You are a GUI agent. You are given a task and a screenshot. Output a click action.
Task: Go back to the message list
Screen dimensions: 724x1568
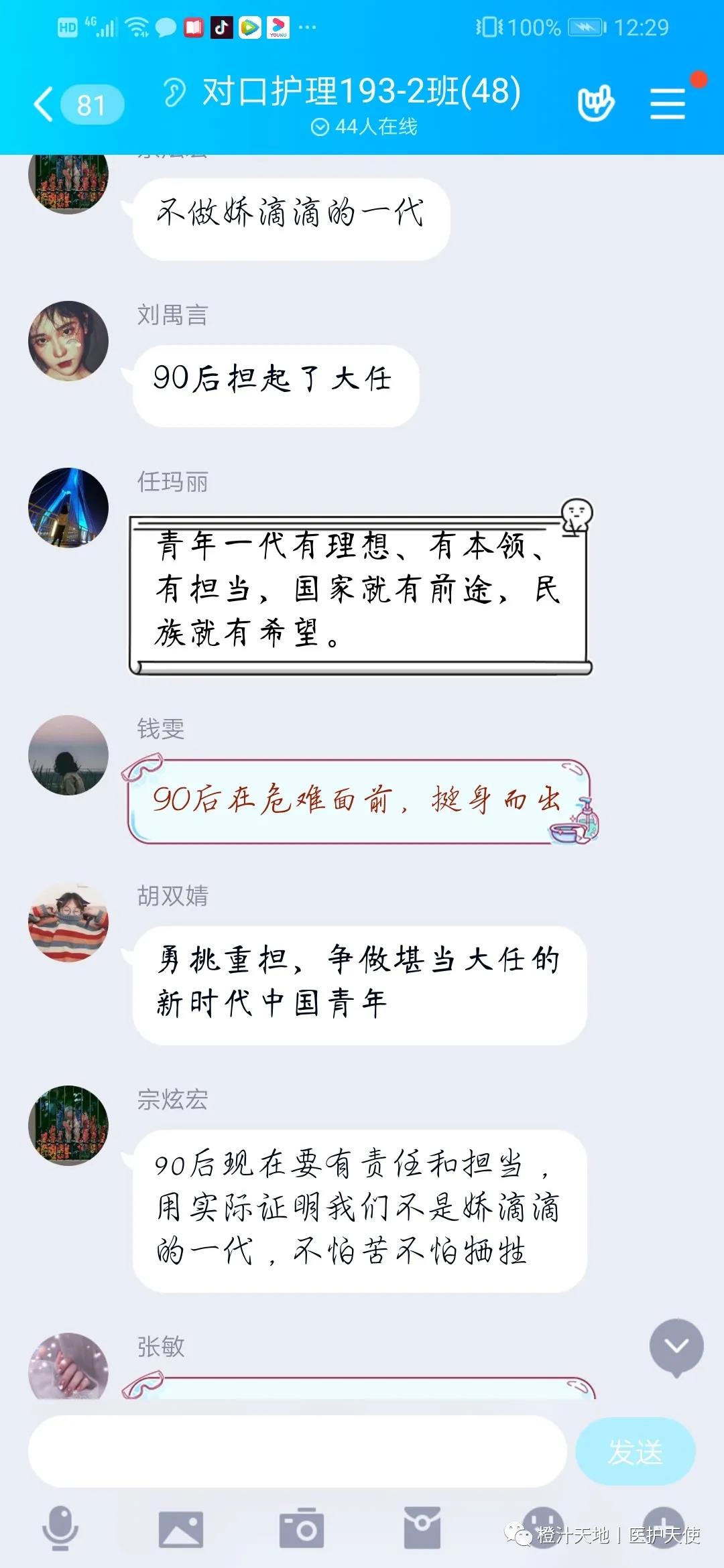pos(44,105)
